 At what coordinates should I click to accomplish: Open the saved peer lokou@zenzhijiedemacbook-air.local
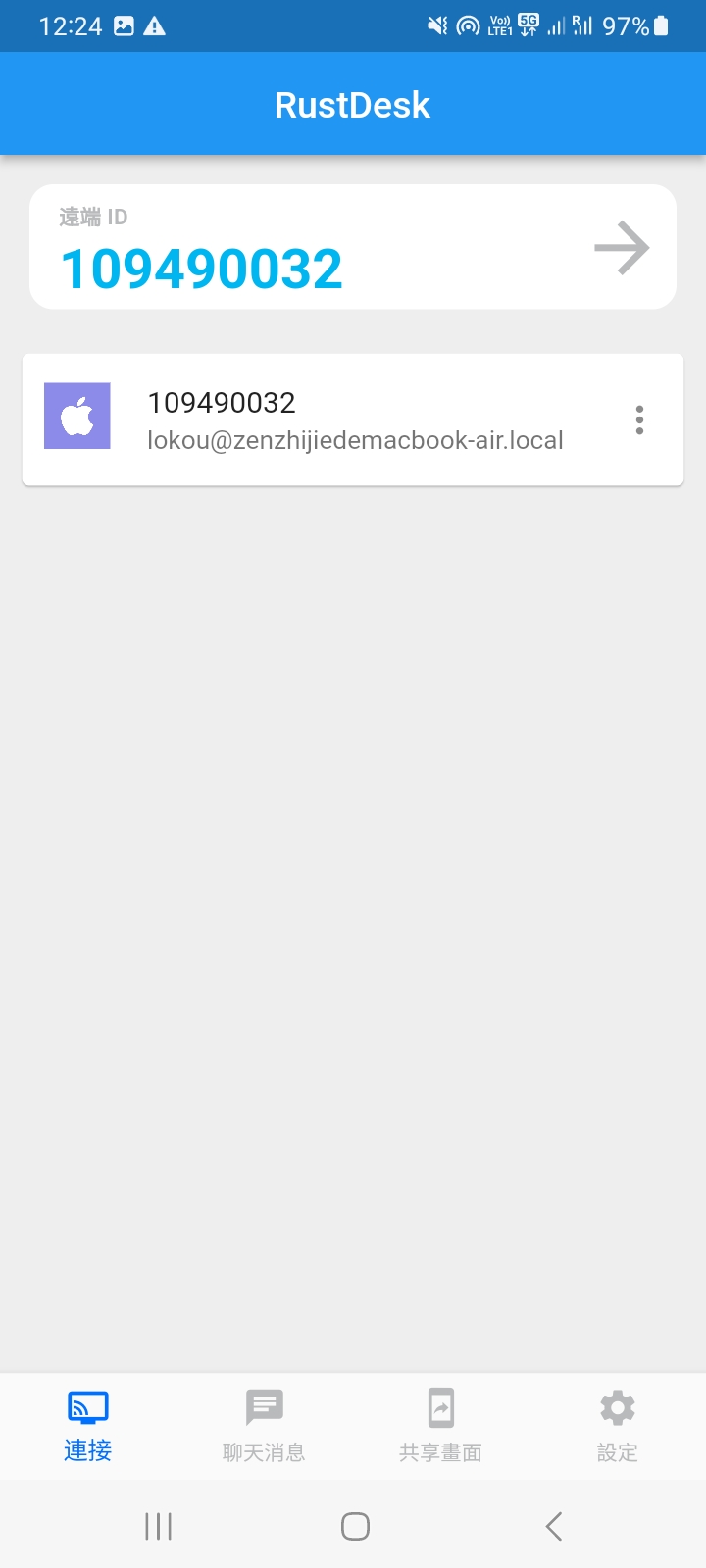coord(353,420)
